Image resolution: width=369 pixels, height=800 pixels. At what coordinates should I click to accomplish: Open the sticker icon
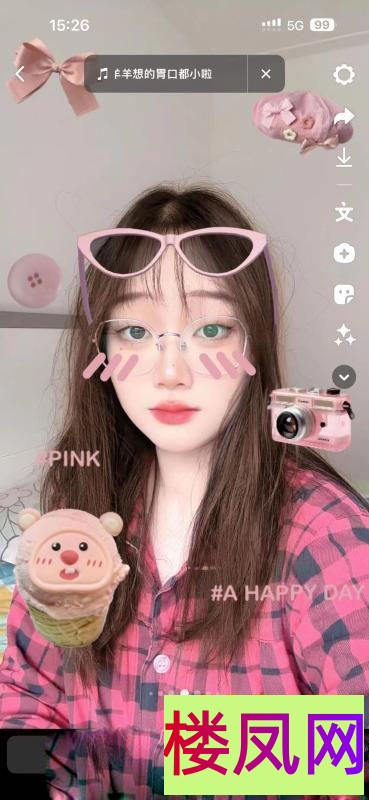point(344,294)
